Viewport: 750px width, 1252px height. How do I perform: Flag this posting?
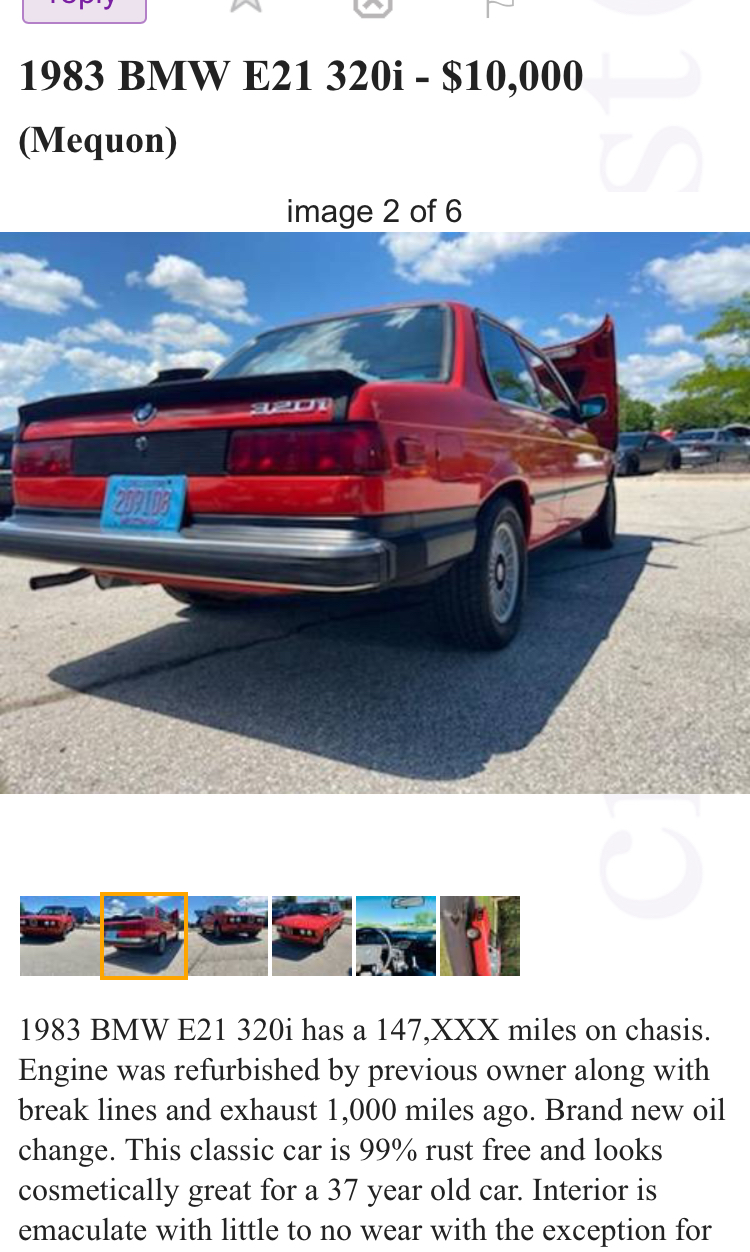[499, 6]
